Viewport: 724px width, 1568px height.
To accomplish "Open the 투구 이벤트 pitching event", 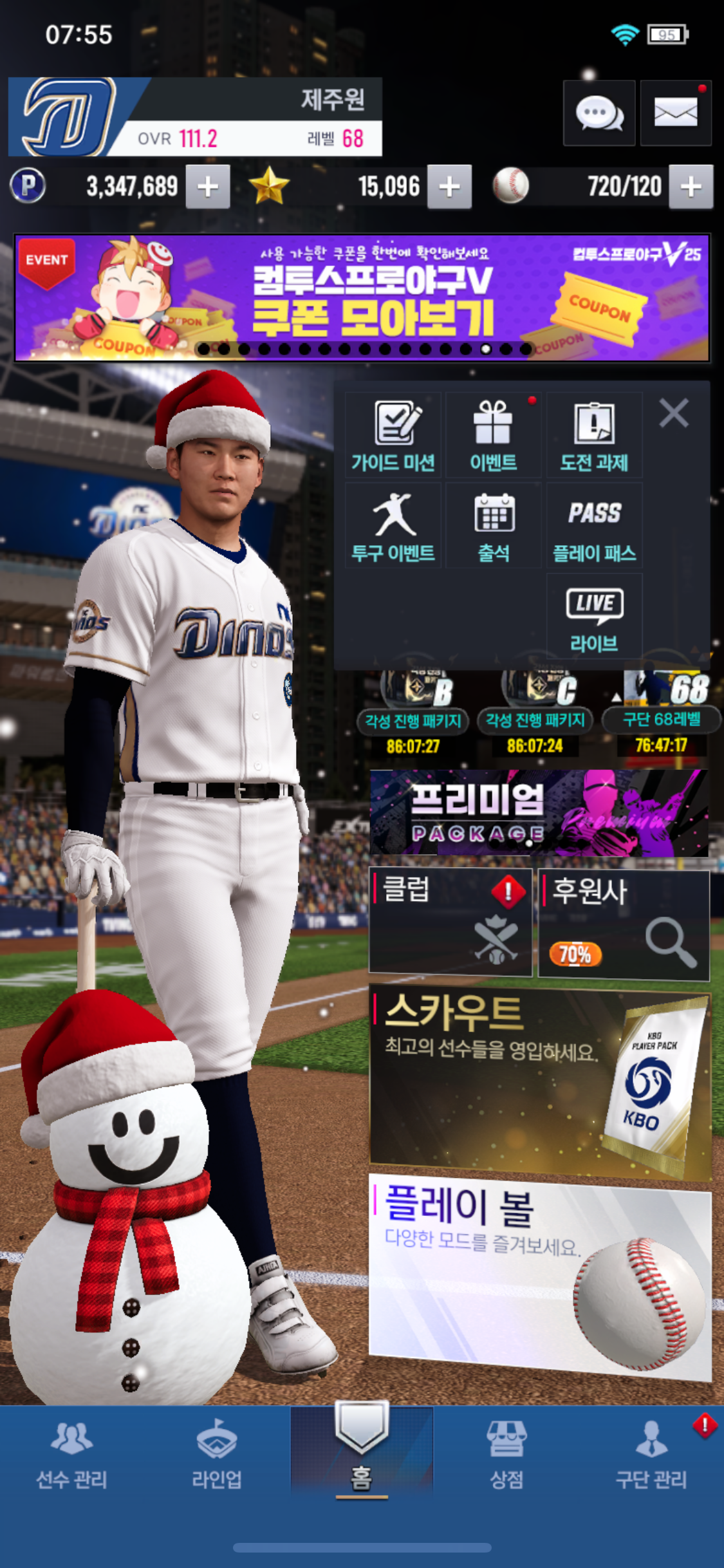I will click(x=393, y=526).
